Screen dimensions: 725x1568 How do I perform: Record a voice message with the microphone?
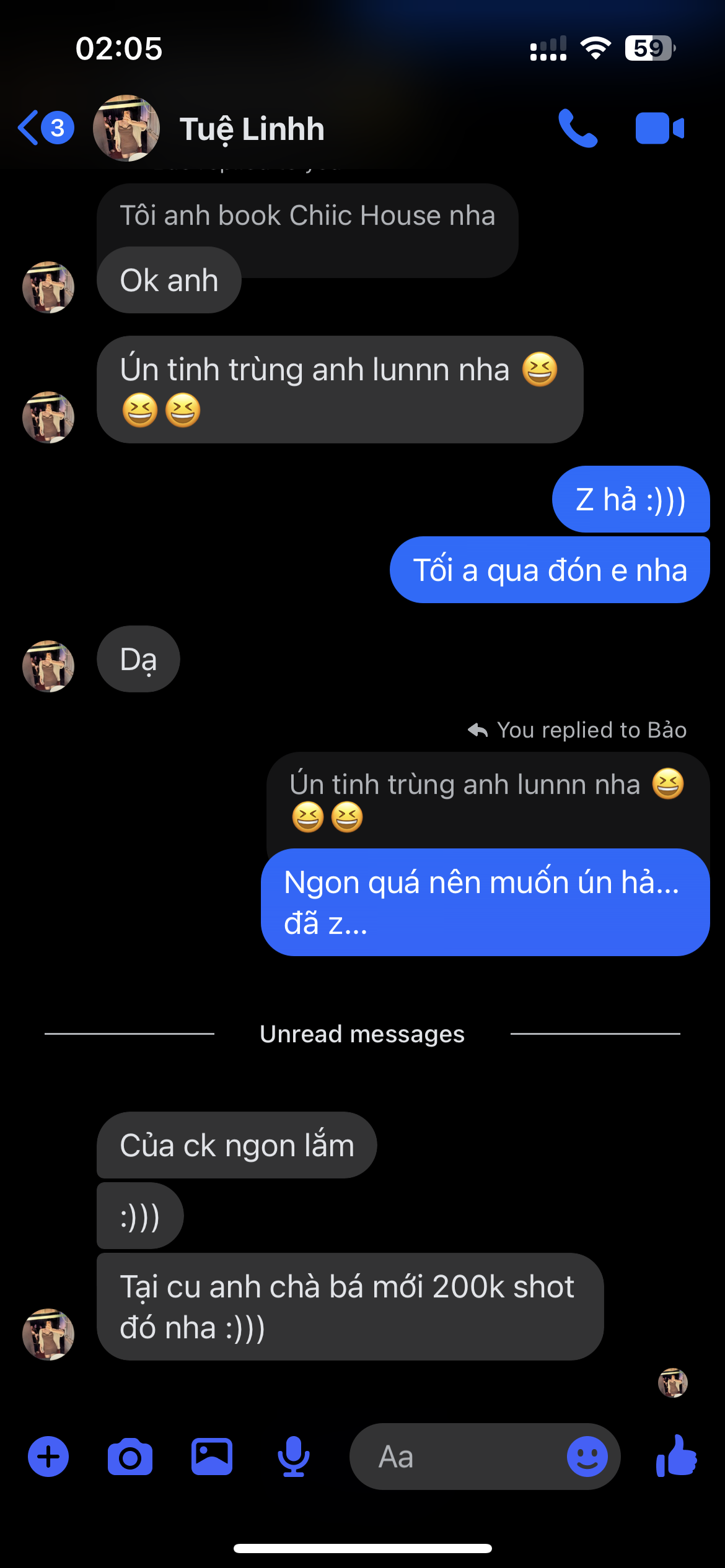point(294,1457)
